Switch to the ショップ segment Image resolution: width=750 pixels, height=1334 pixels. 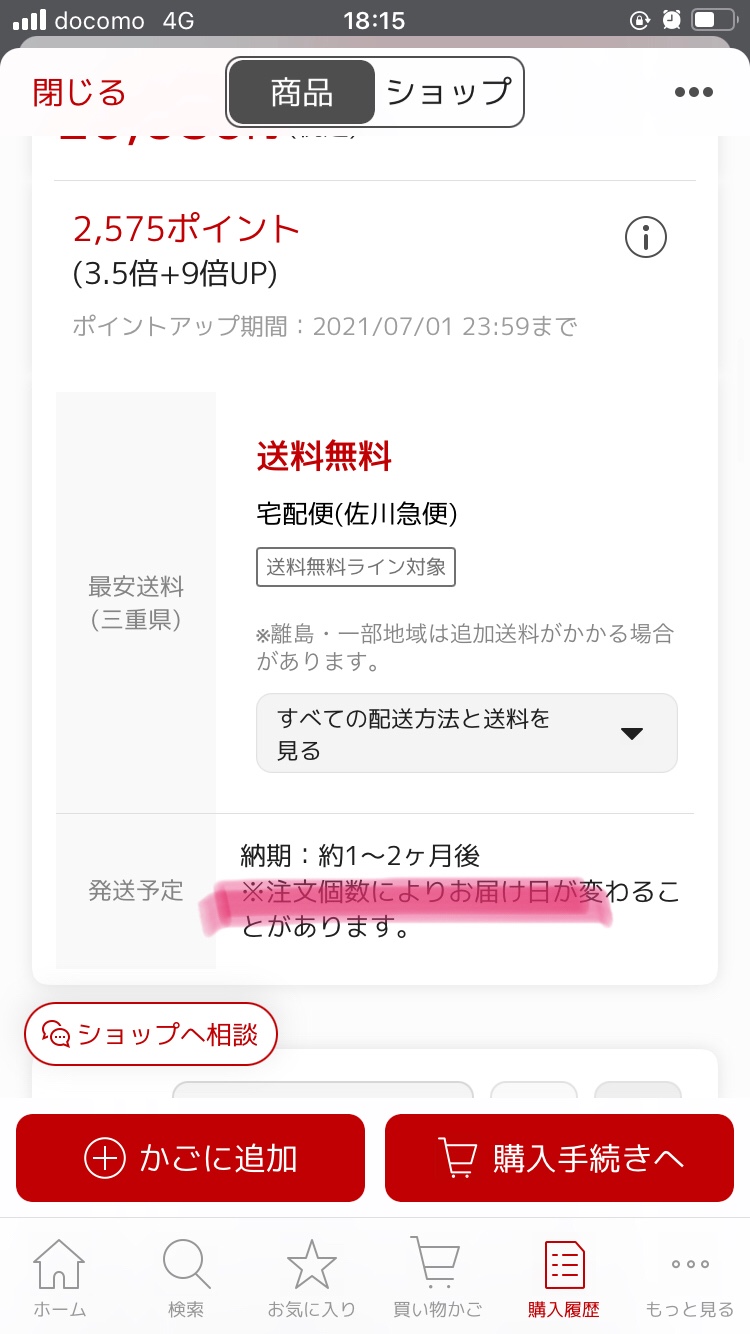[x=449, y=92]
